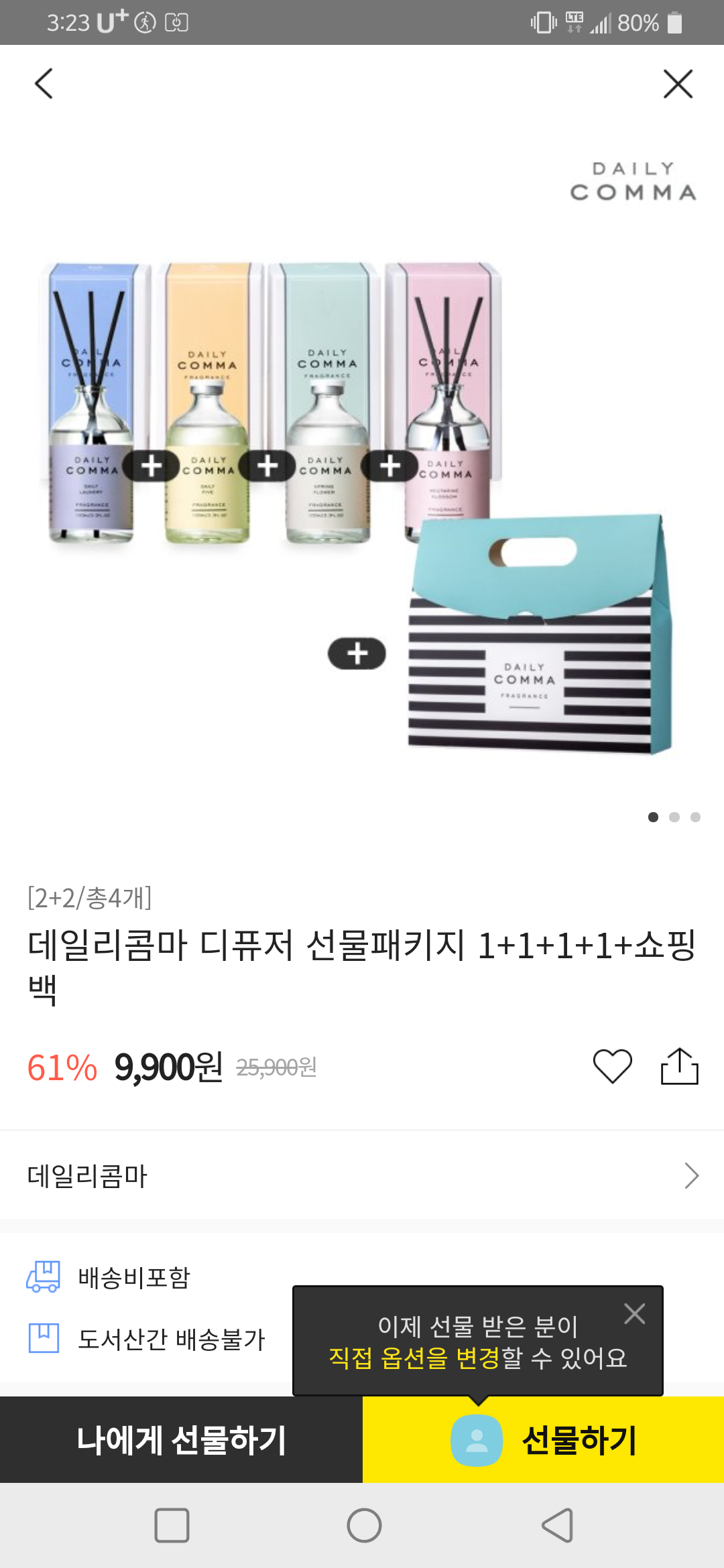Close the product page with the X
Screen dimensions: 724x1568
coord(678,84)
